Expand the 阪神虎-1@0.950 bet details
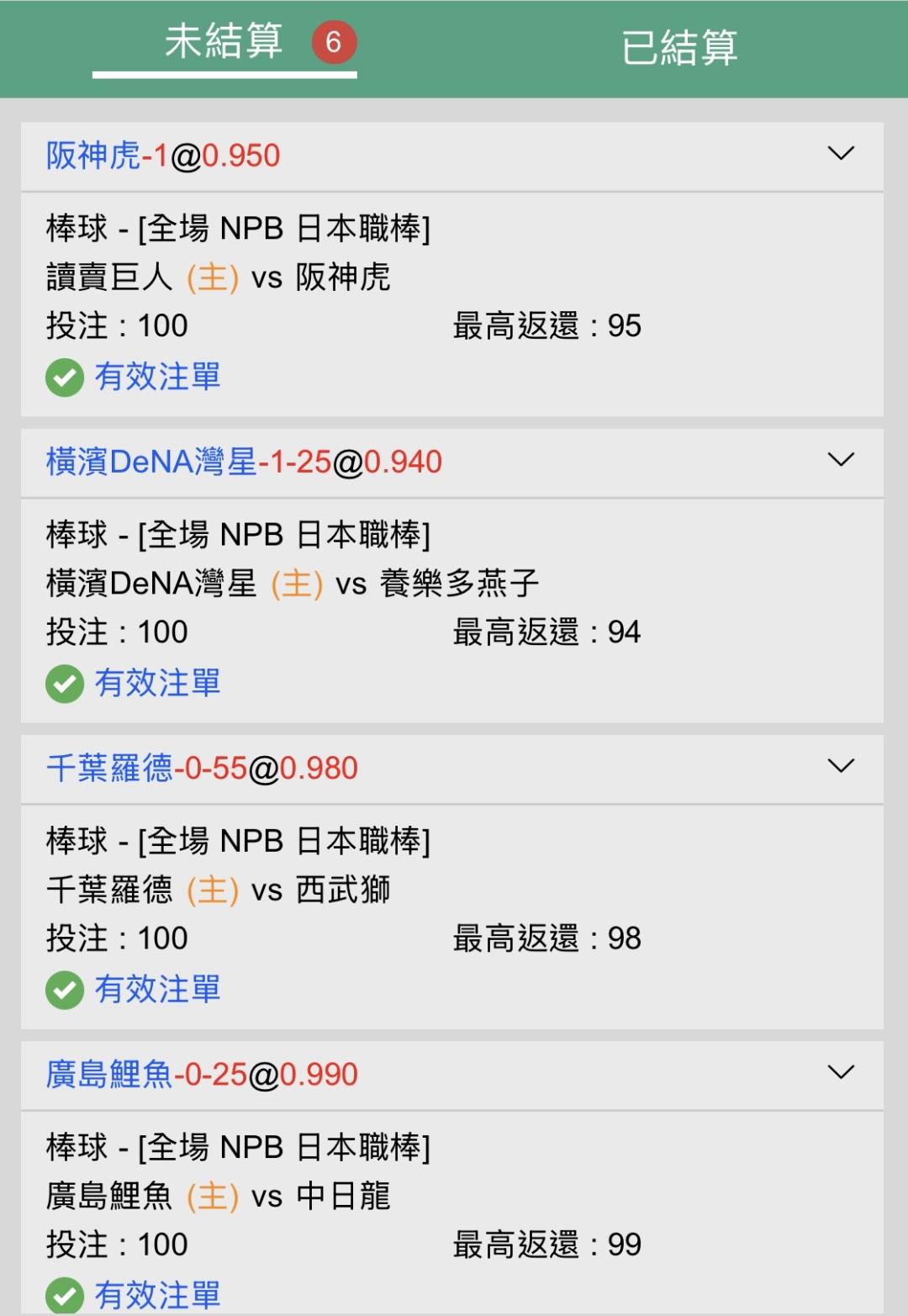This screenshot has height=1316, width=908. point(841,154)
